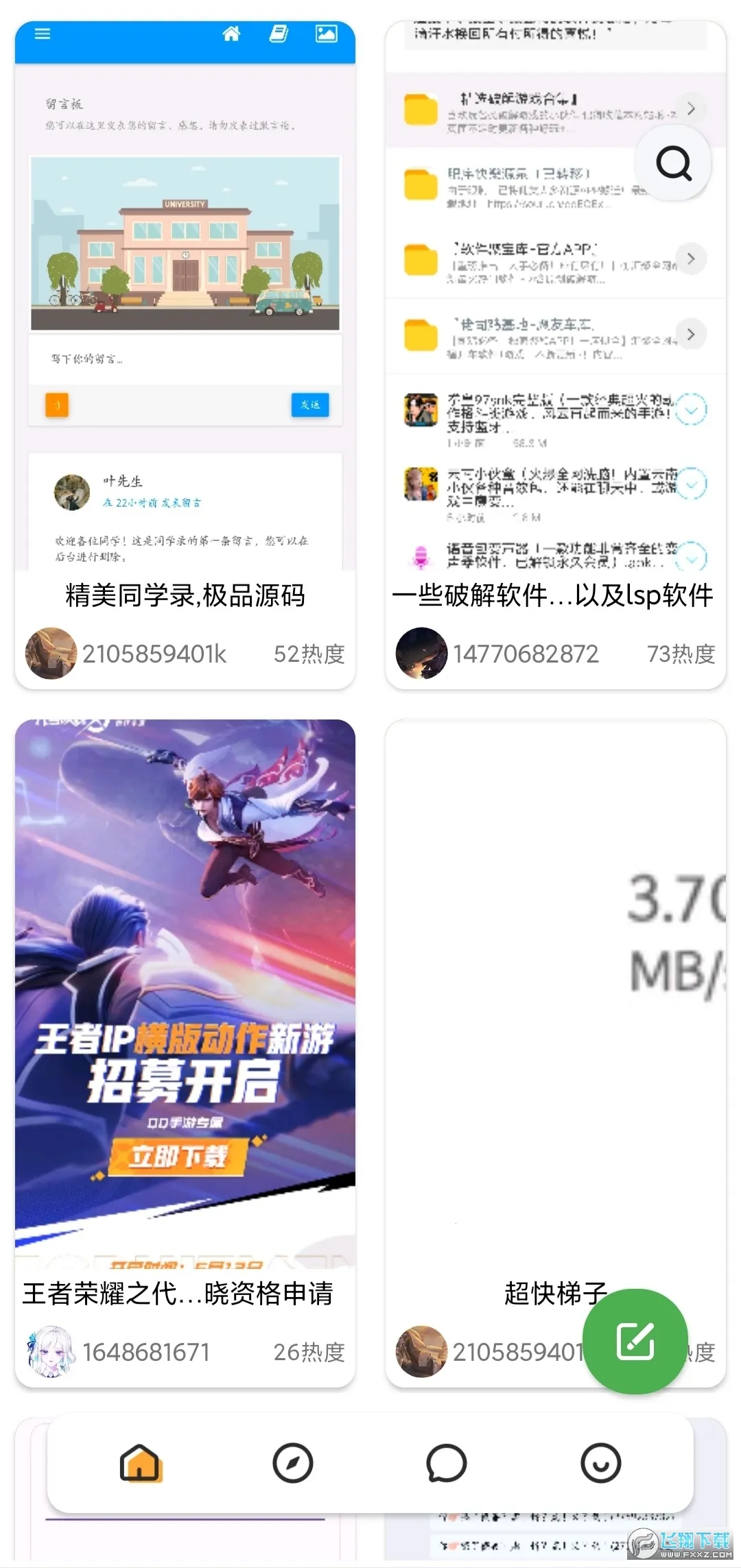
Task: Click the 发送 send button
Action: (x=310, y=405)
